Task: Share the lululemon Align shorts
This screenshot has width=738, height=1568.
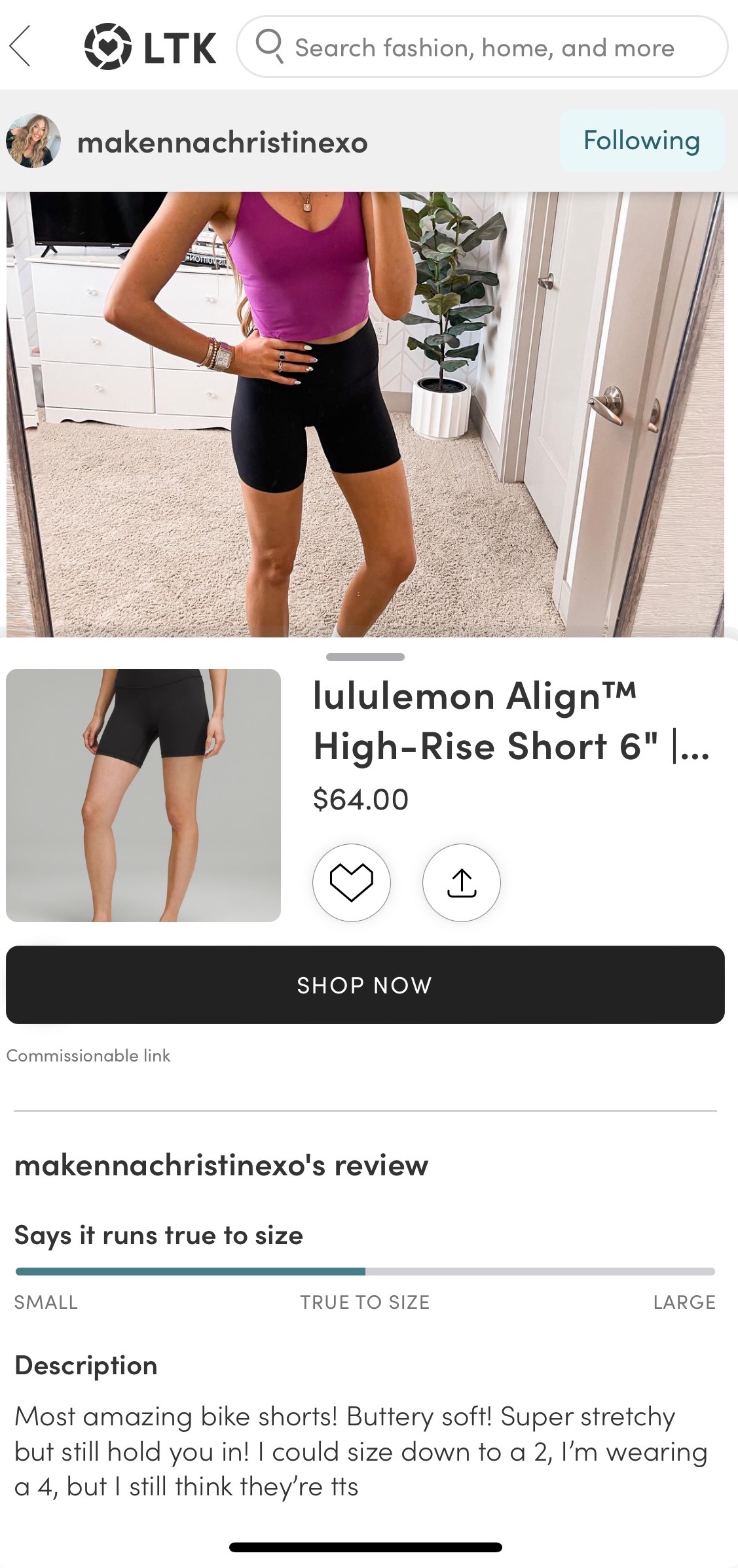Action: point(462,882)
